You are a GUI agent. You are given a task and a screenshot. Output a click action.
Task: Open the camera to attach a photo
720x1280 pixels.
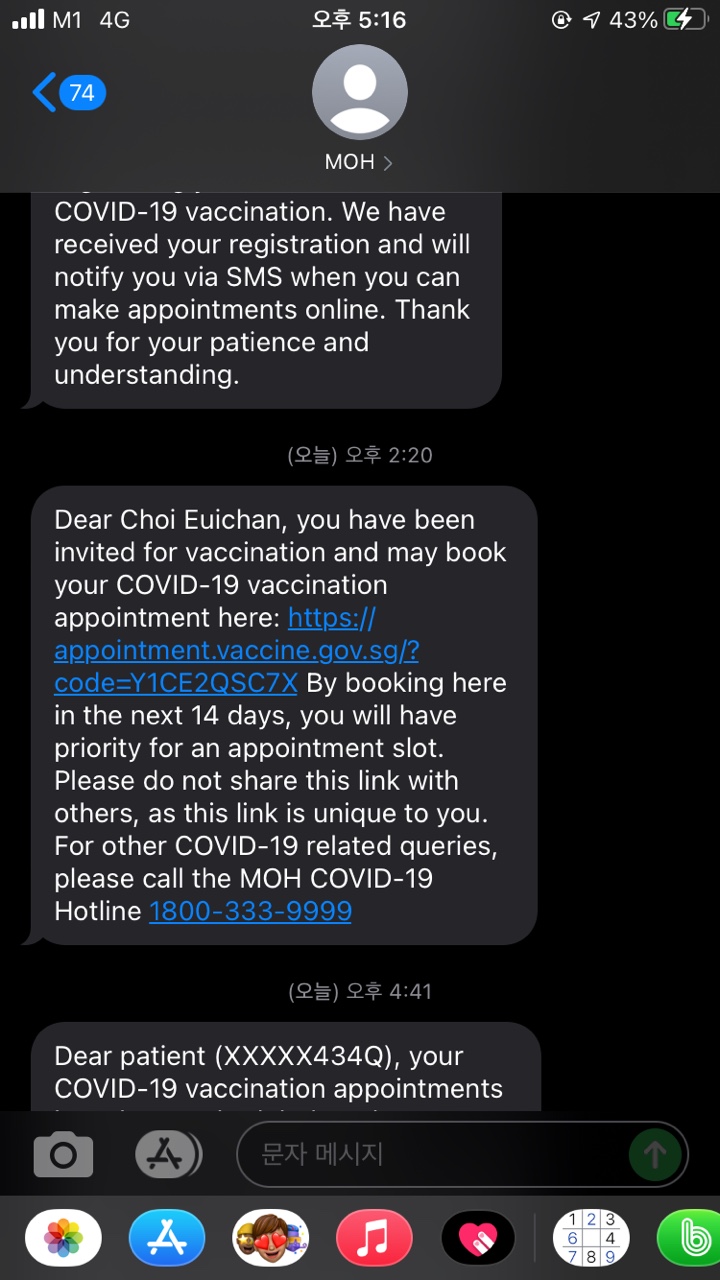tap(63, 1155)
